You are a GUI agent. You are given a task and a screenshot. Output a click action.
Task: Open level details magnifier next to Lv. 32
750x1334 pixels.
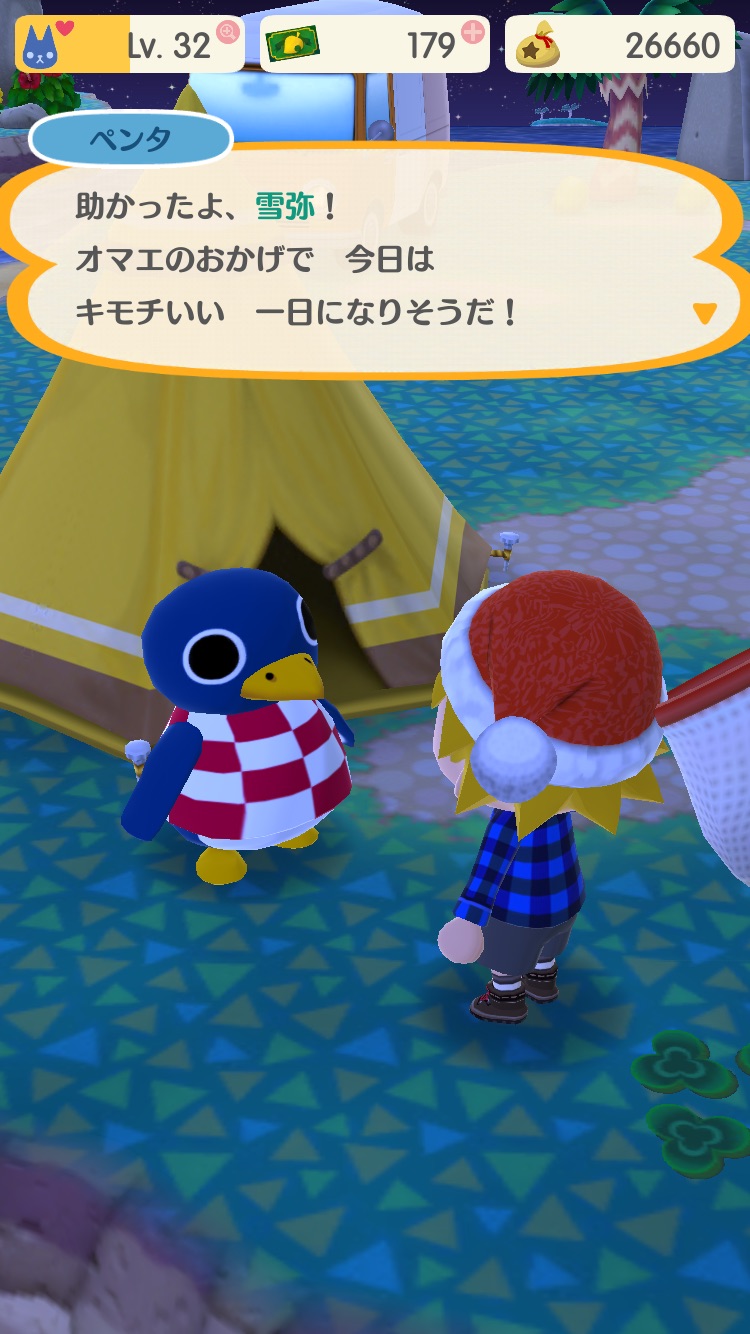pos(228,32)
